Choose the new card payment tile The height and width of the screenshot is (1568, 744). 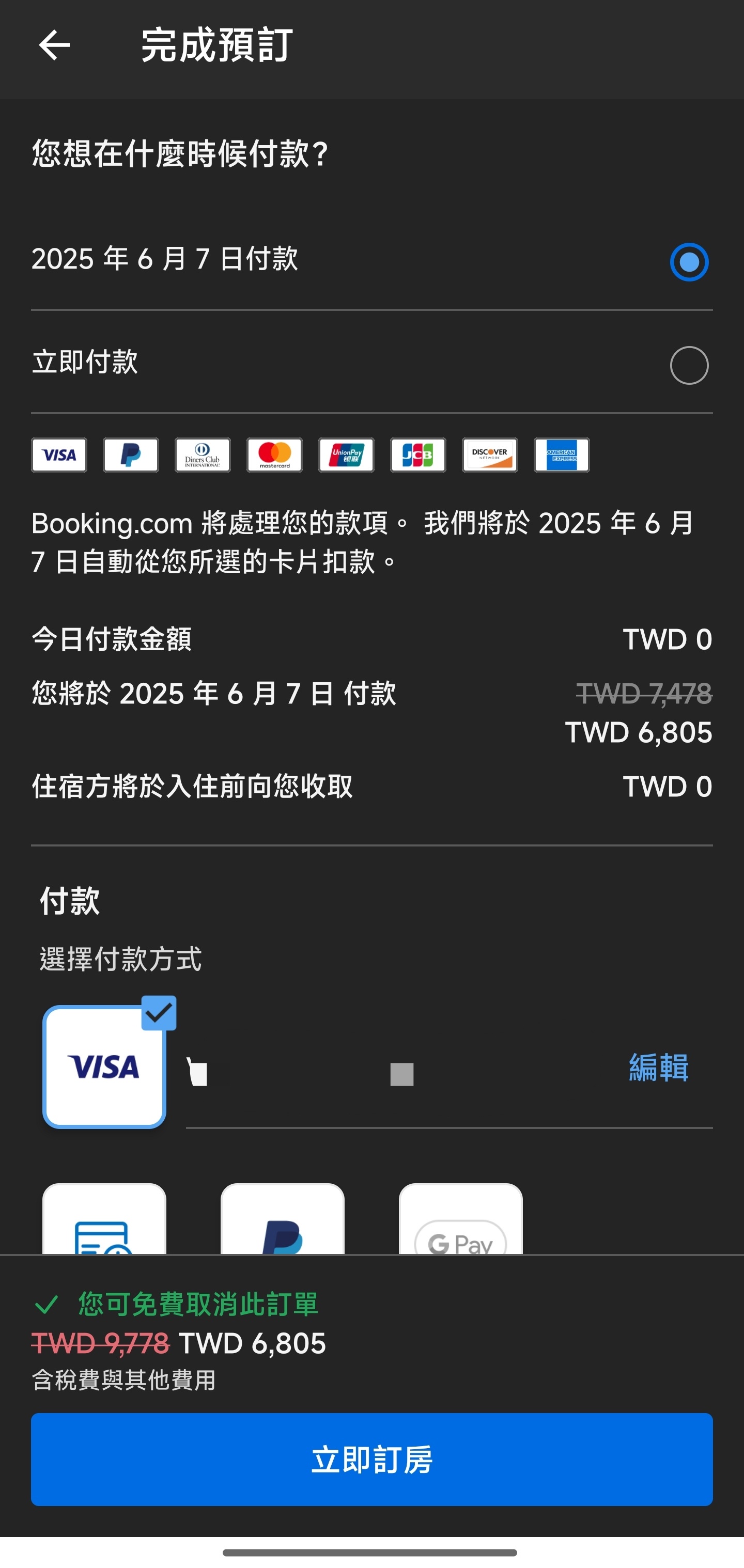click(104, 1219)
